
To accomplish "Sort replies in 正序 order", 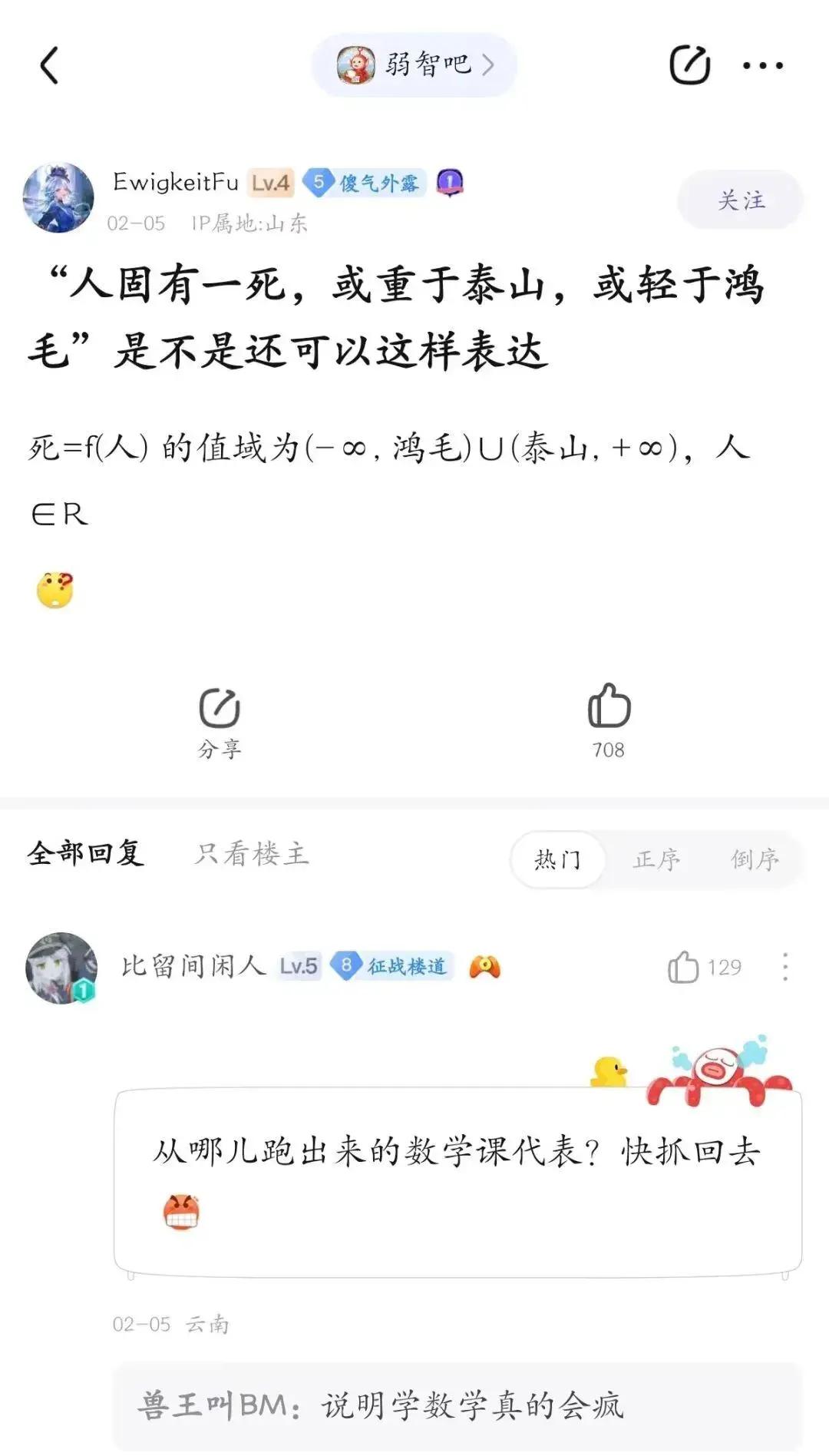I will point(656,859).
